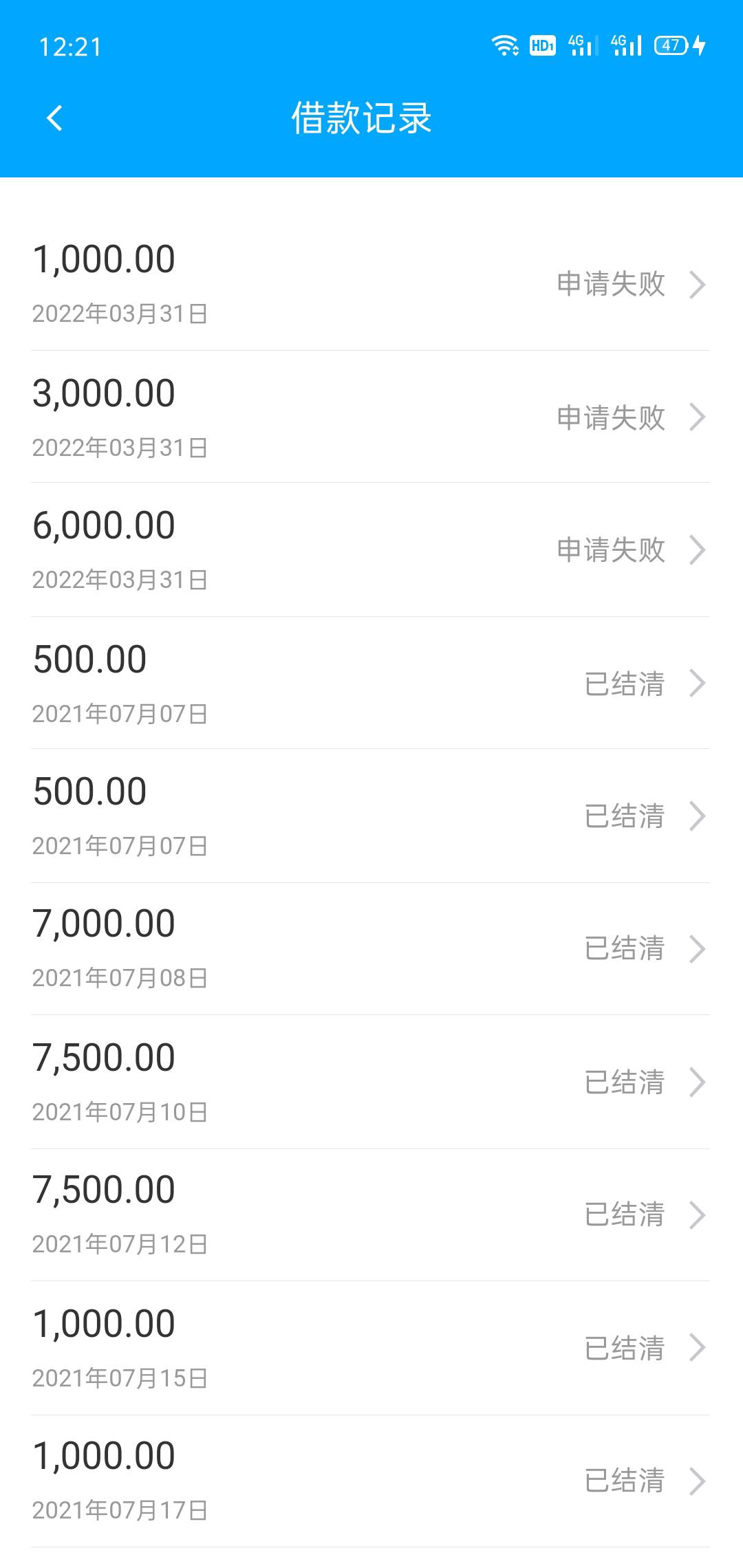Image resolution: width=743 pixels, height=1568 pixels.
Task: Go back from the 借款记录 page
Action: [x=54, y=118]
